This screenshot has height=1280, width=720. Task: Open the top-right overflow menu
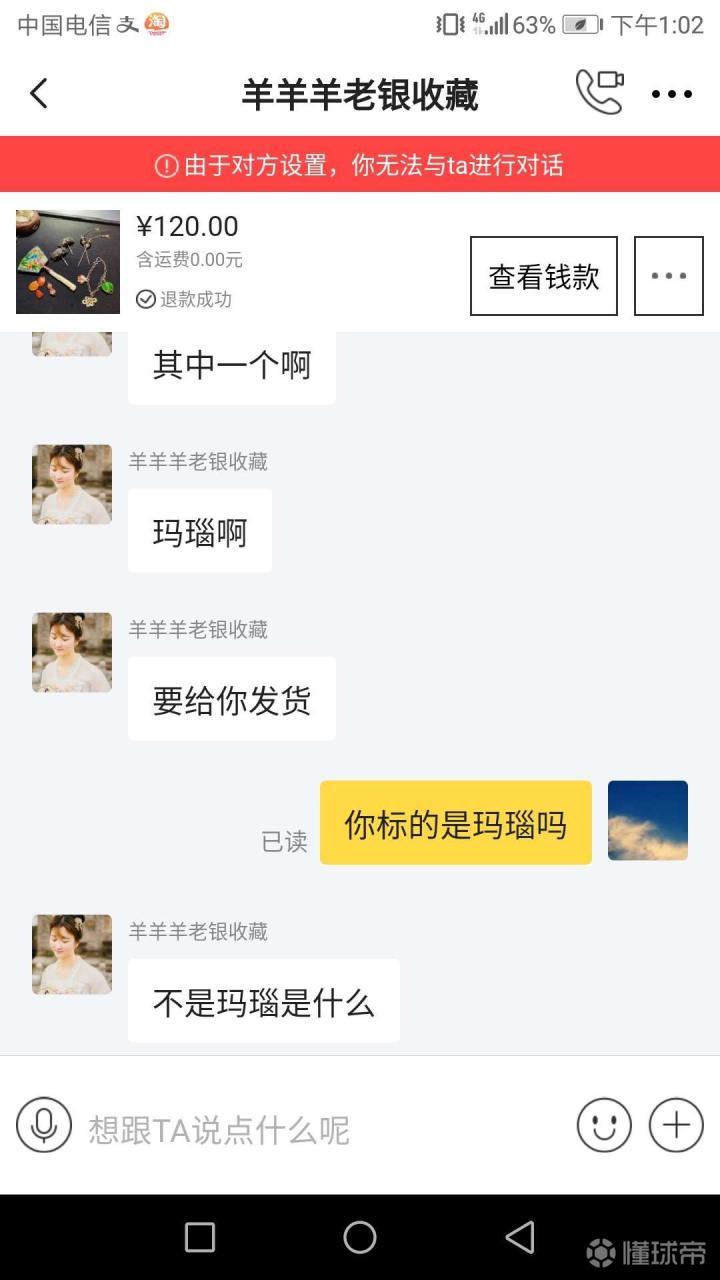click(x=671, y=94)
